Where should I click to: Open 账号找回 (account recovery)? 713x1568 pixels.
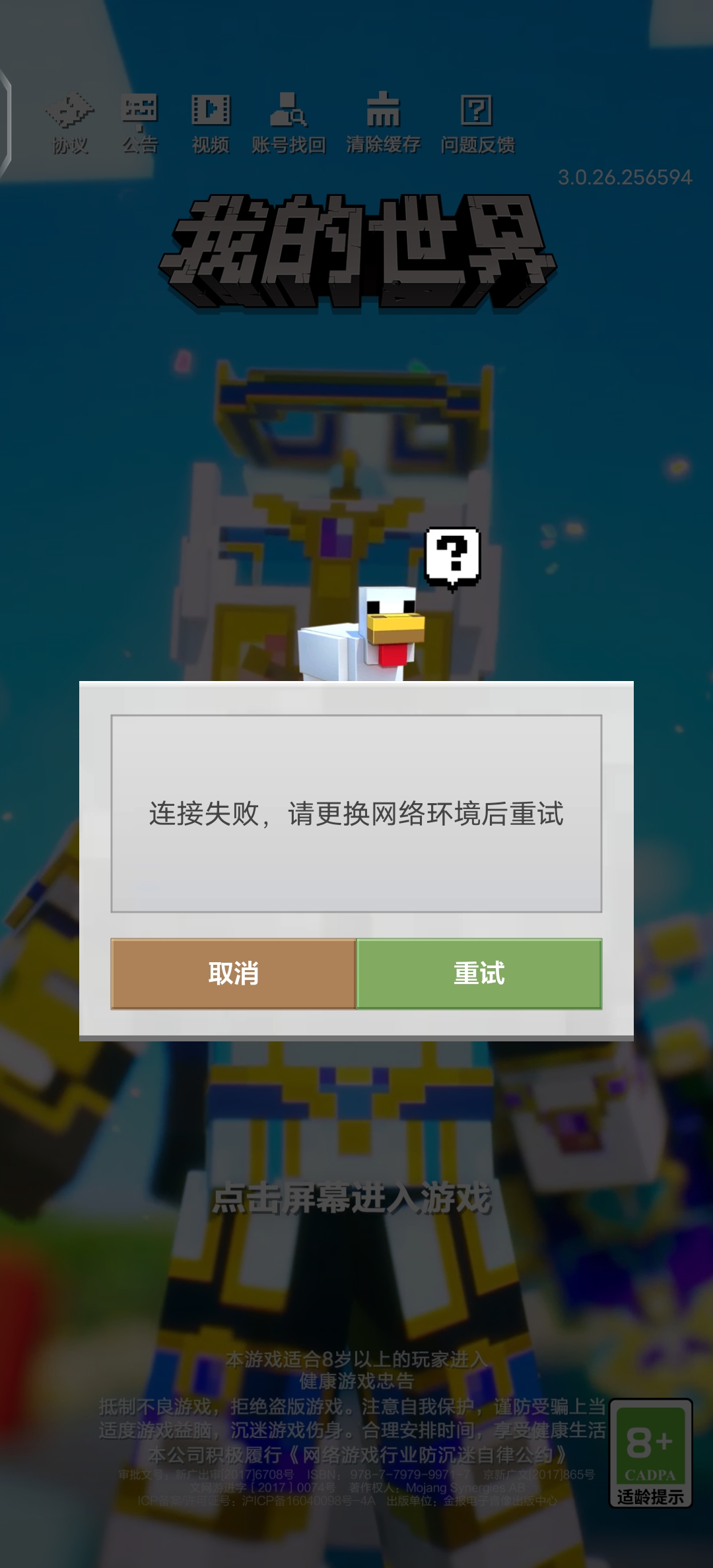click(289, 123)
